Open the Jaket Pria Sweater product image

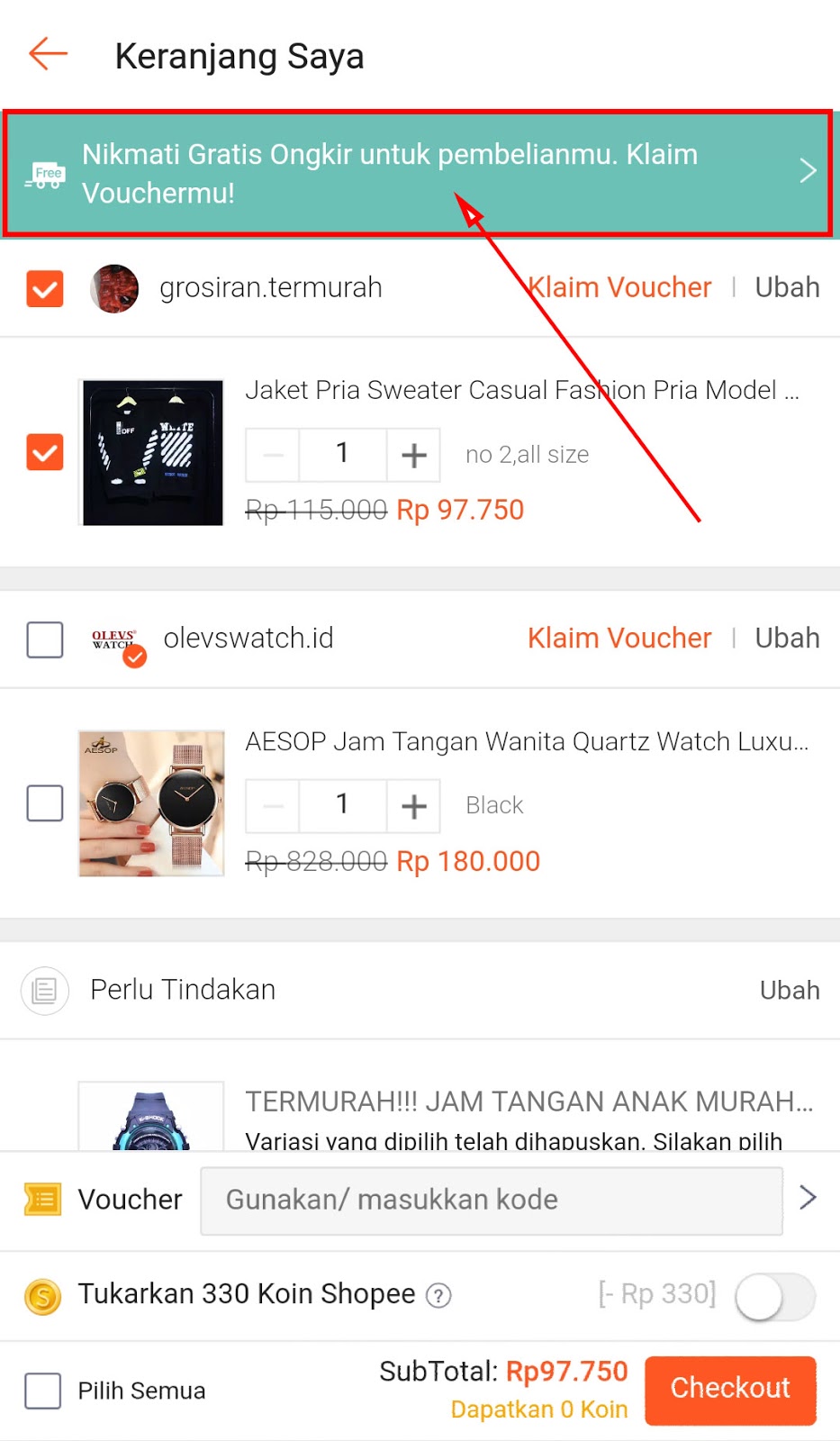[x=152, y=452]
